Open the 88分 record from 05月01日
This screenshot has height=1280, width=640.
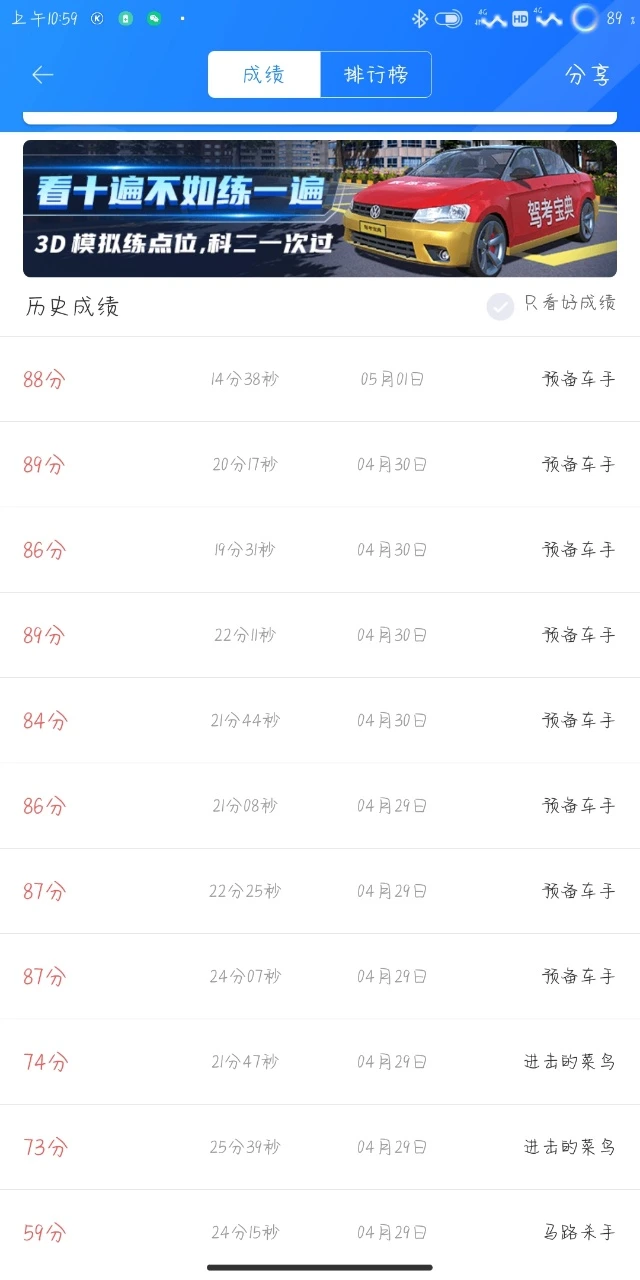click(x=320, y=379)
